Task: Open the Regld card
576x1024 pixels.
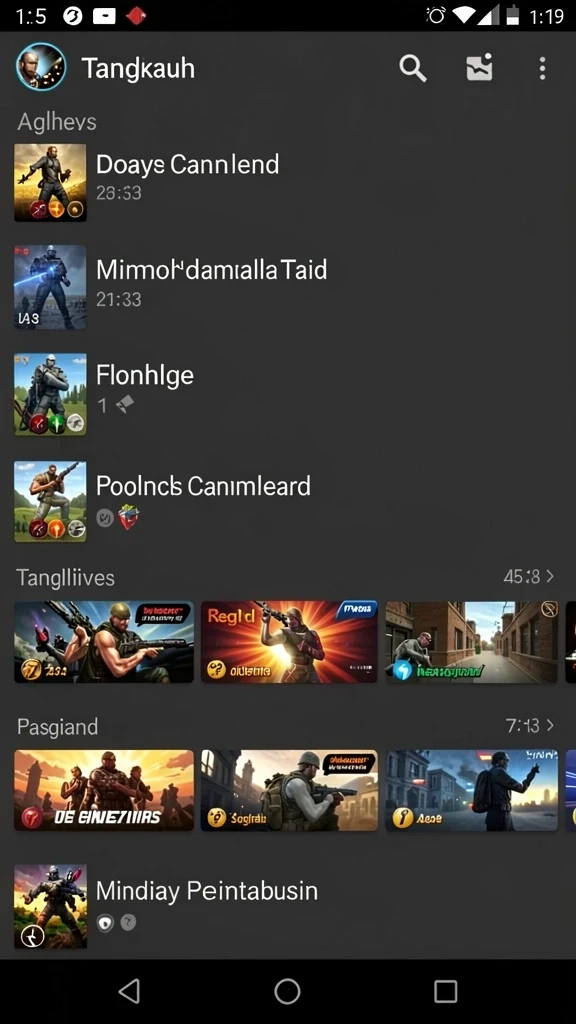Action: coord(289,642)
